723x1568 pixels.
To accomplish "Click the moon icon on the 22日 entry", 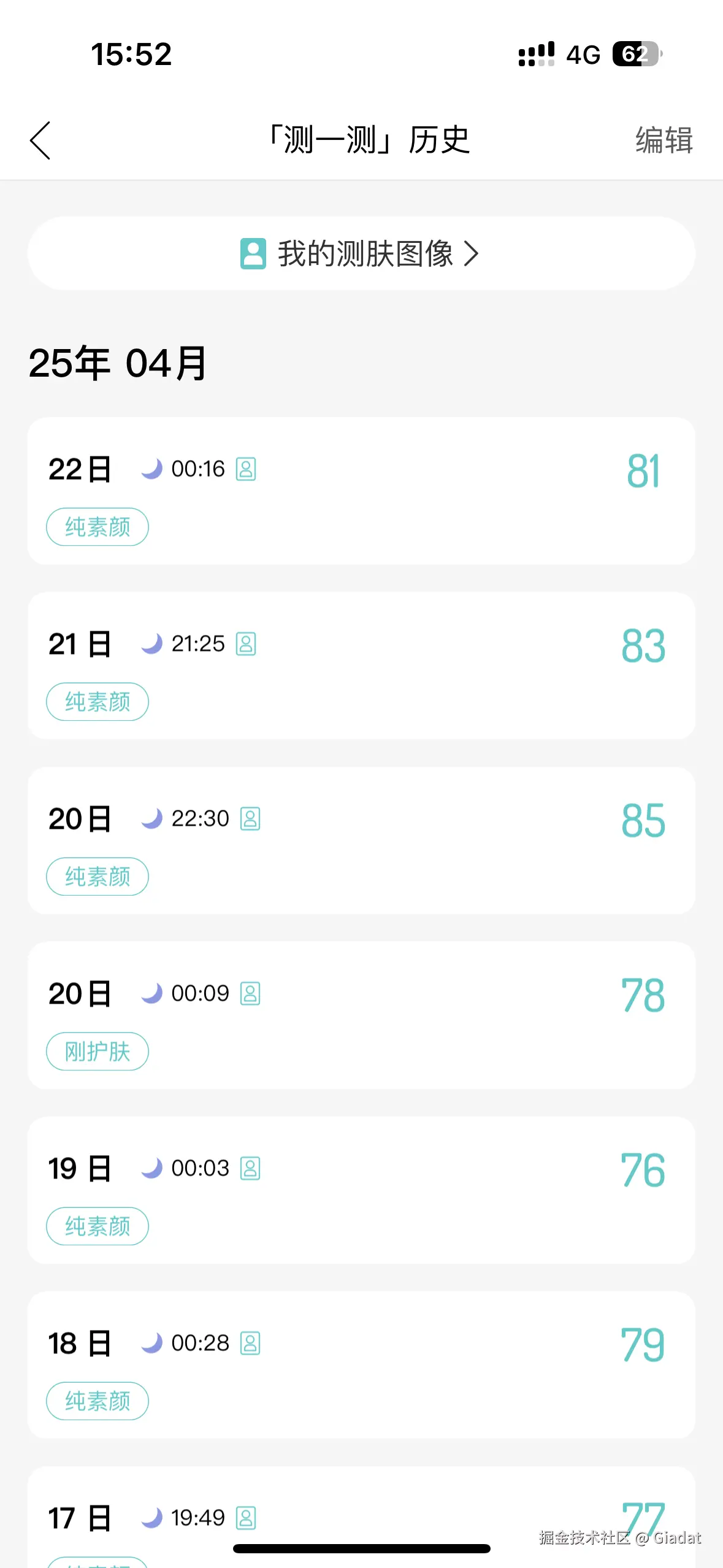I will 152,469.
